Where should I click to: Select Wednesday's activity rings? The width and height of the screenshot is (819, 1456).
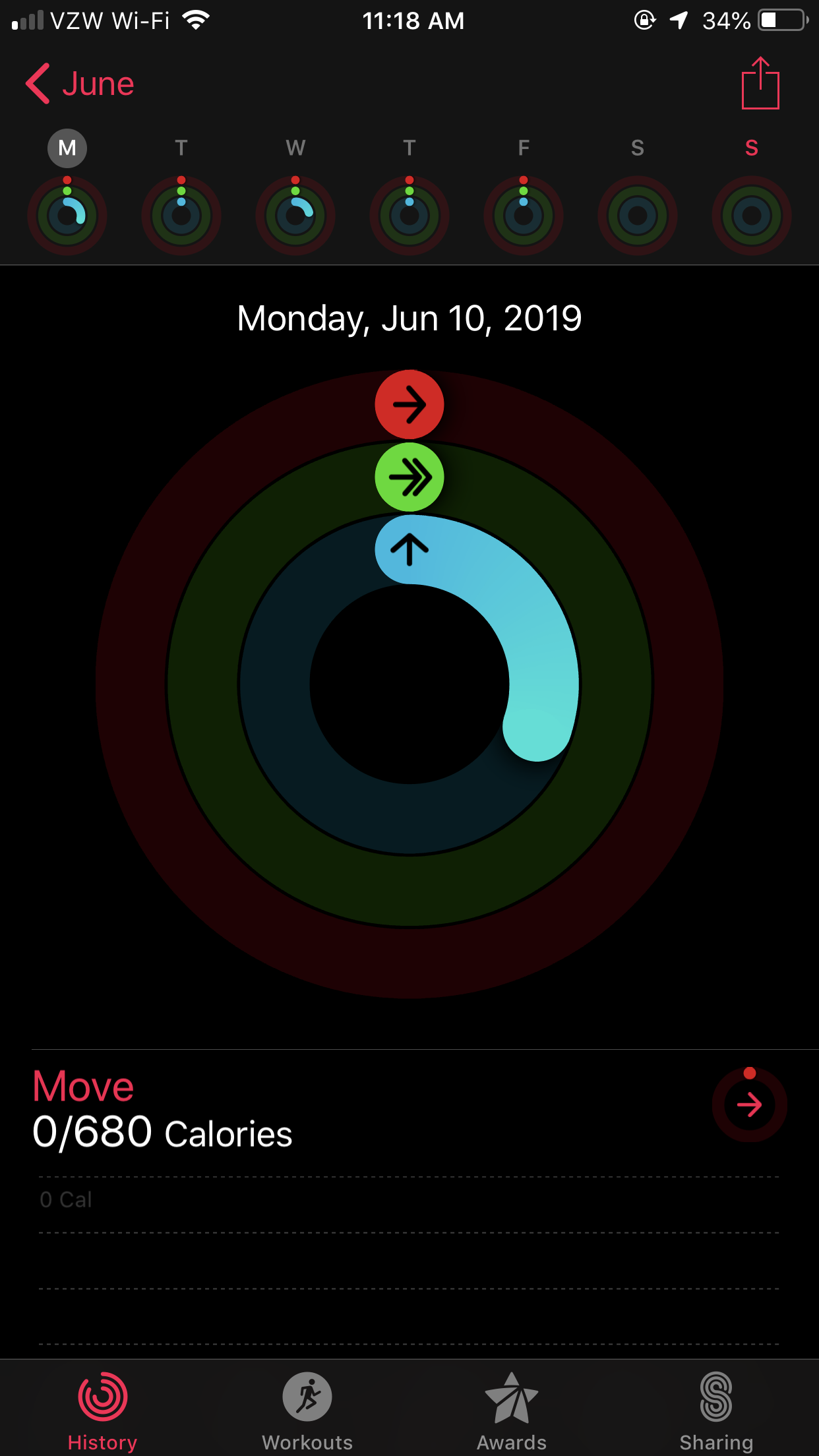295,215
